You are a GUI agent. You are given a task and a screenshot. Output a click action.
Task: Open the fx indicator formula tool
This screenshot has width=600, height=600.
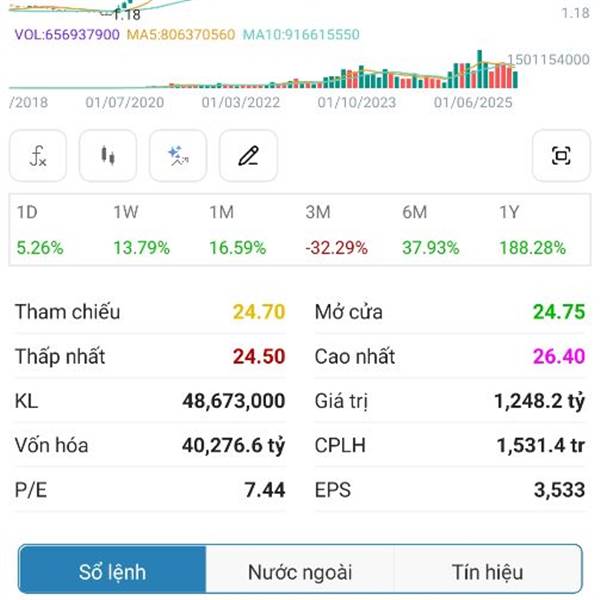38,156
